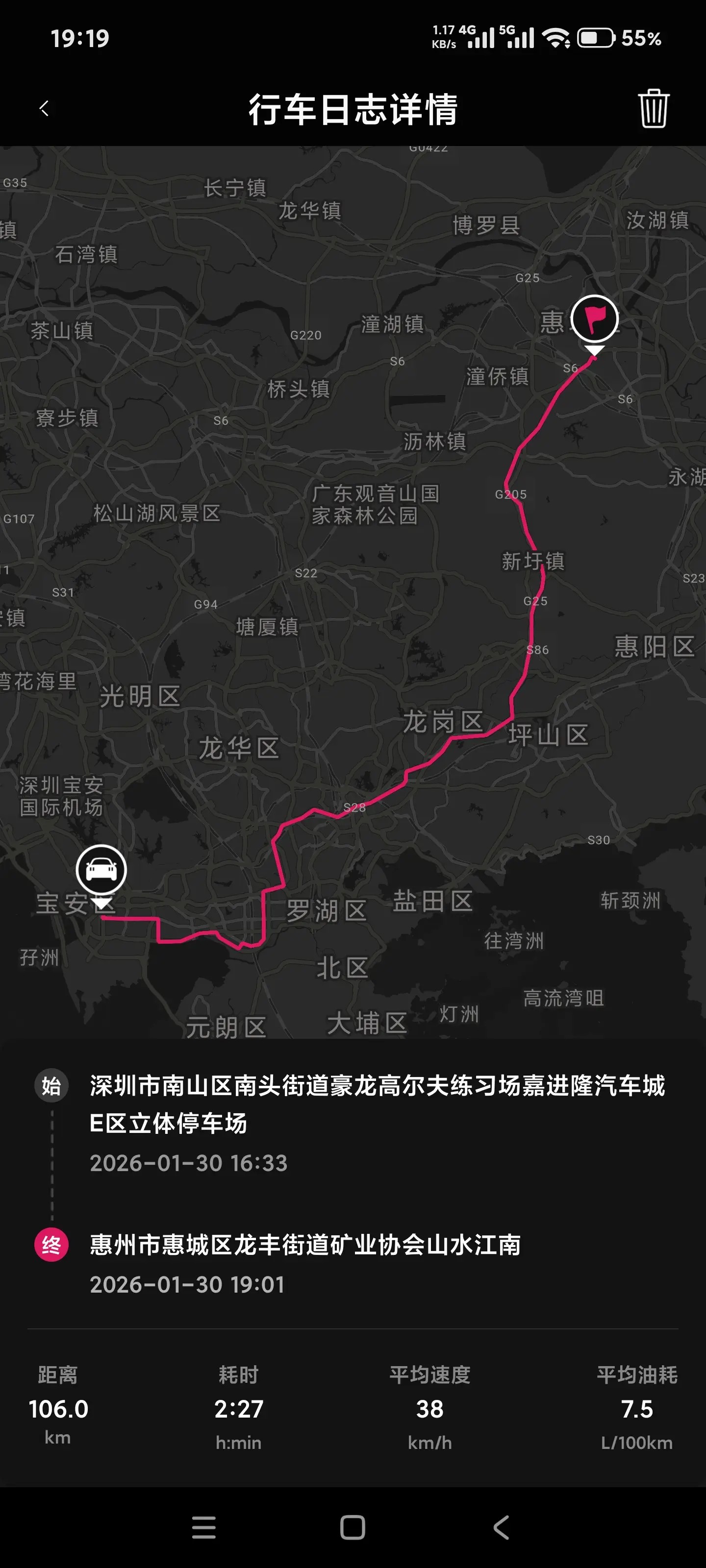Open the system recent apps menu
Image resolution: width=706 pixels, height=1568 pixels.
point(203,1528)
